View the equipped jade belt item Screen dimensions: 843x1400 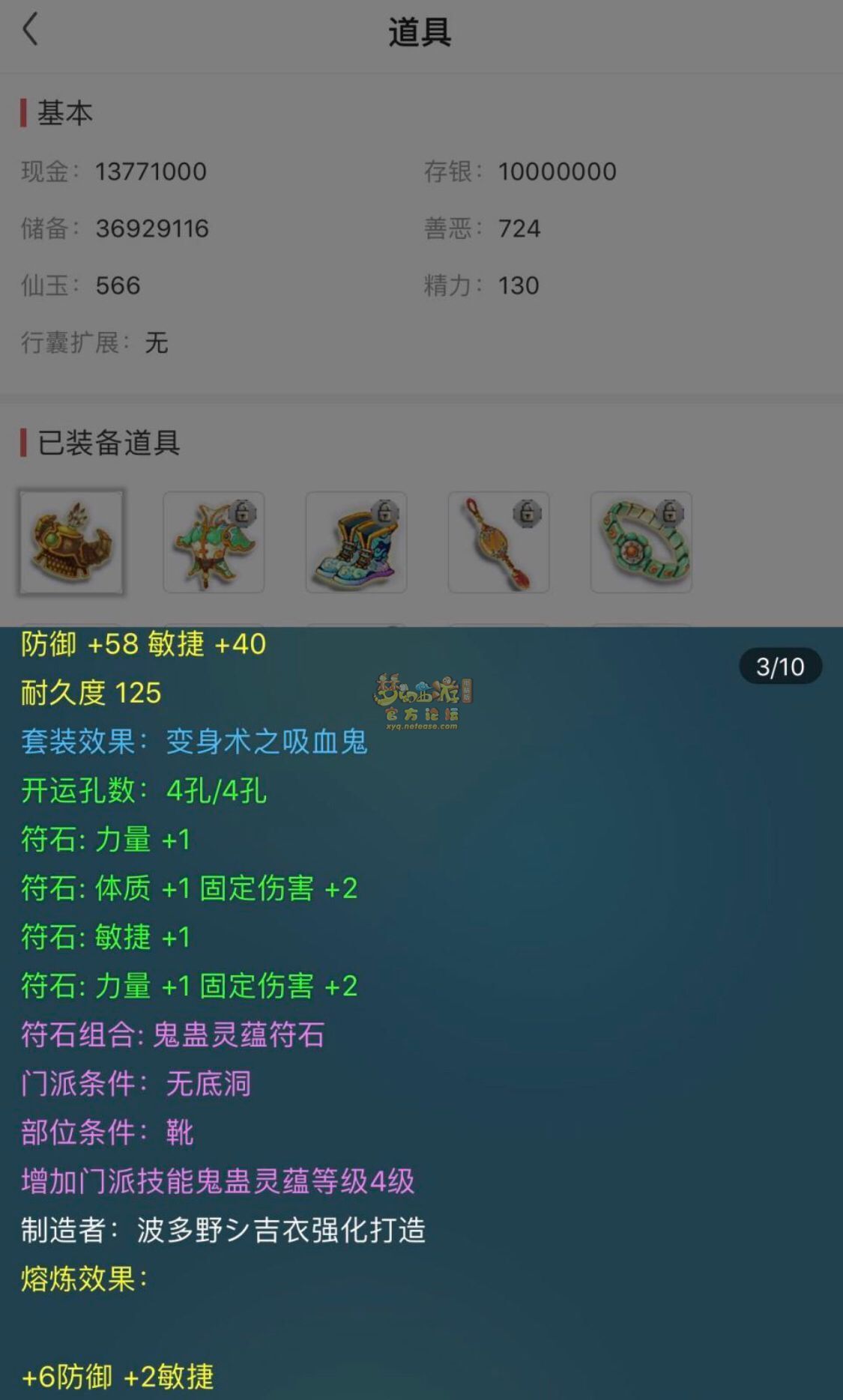click(x=641, y=542)
